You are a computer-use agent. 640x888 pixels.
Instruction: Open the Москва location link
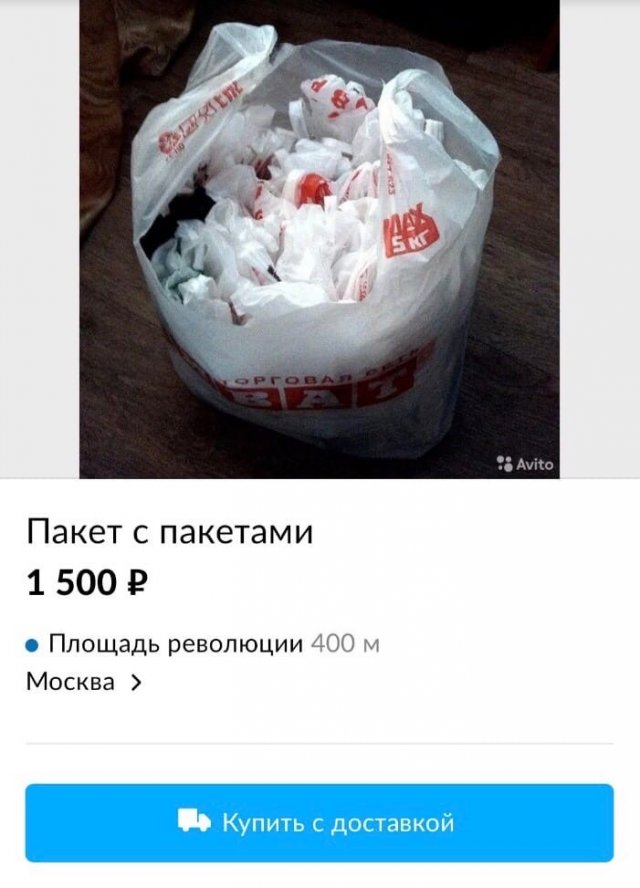(85, 683)
